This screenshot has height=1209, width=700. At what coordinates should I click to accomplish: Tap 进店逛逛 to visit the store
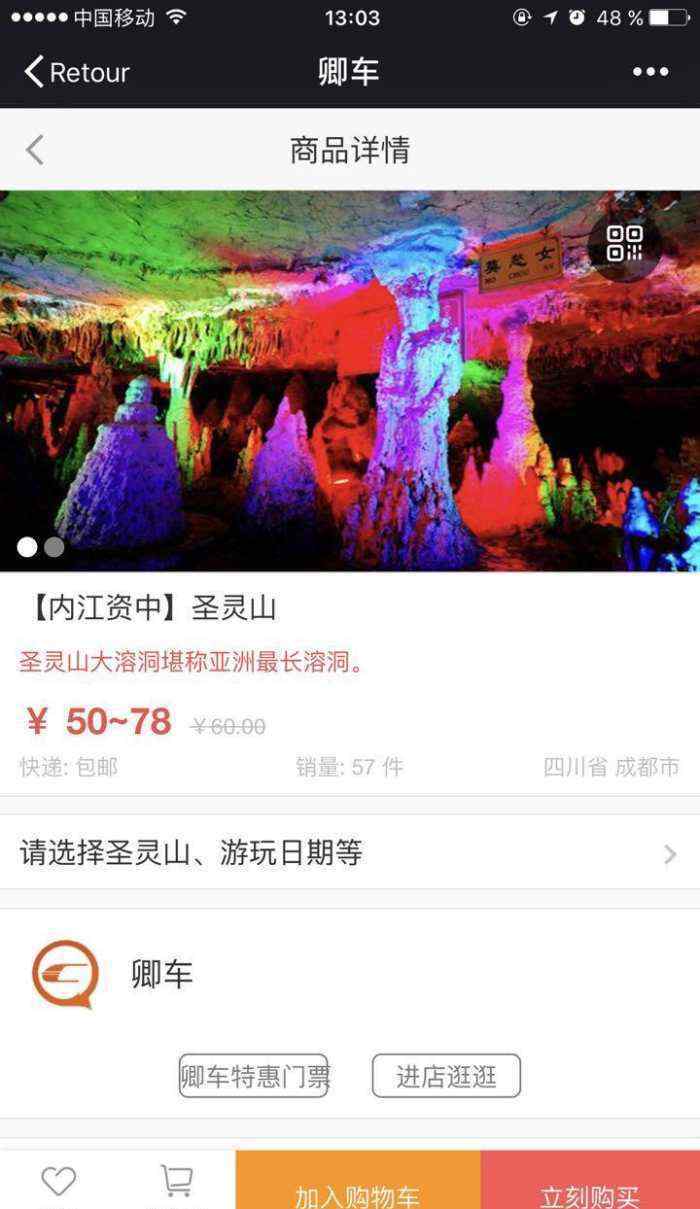pyautogui.click(x=446, y=1076)
